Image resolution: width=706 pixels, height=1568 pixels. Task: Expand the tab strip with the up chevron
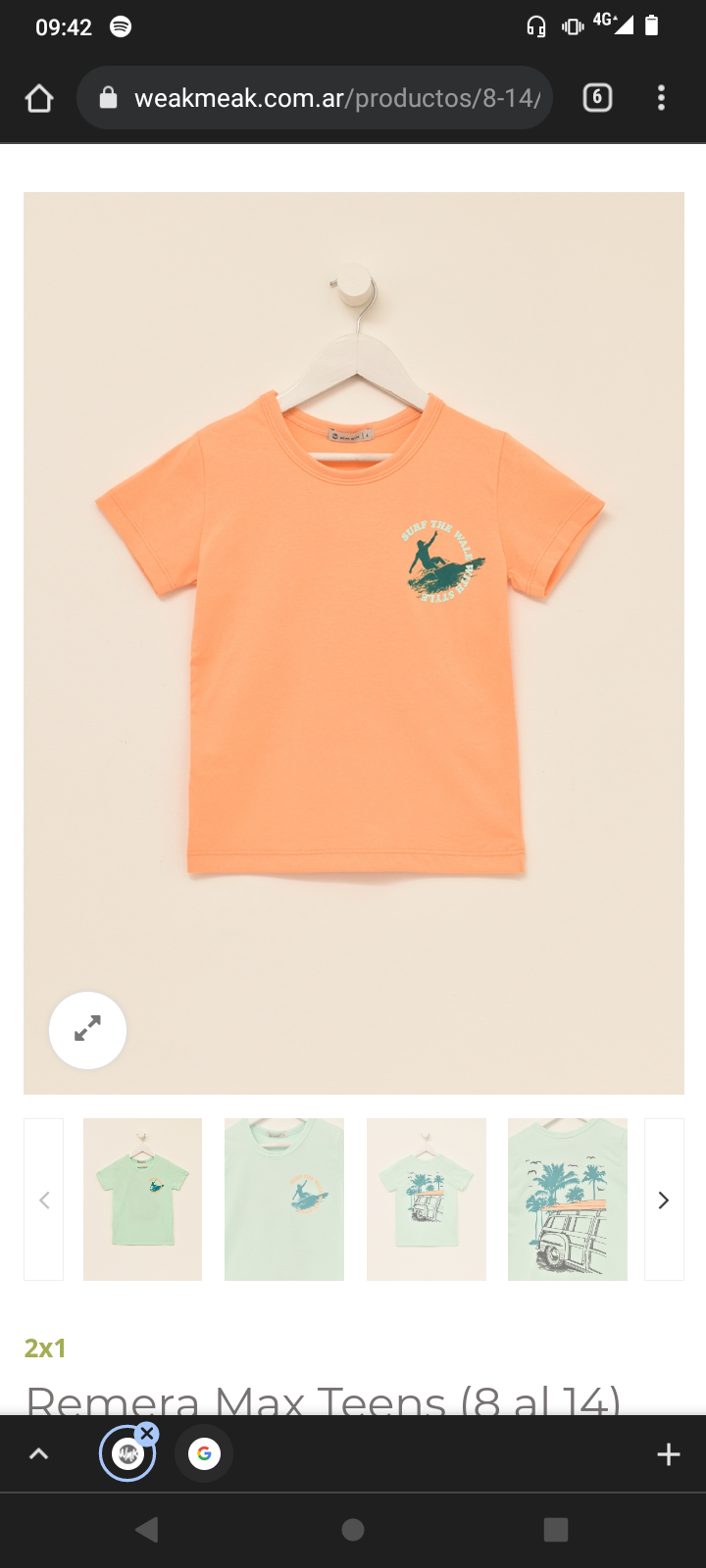[x=39, y=1454]
